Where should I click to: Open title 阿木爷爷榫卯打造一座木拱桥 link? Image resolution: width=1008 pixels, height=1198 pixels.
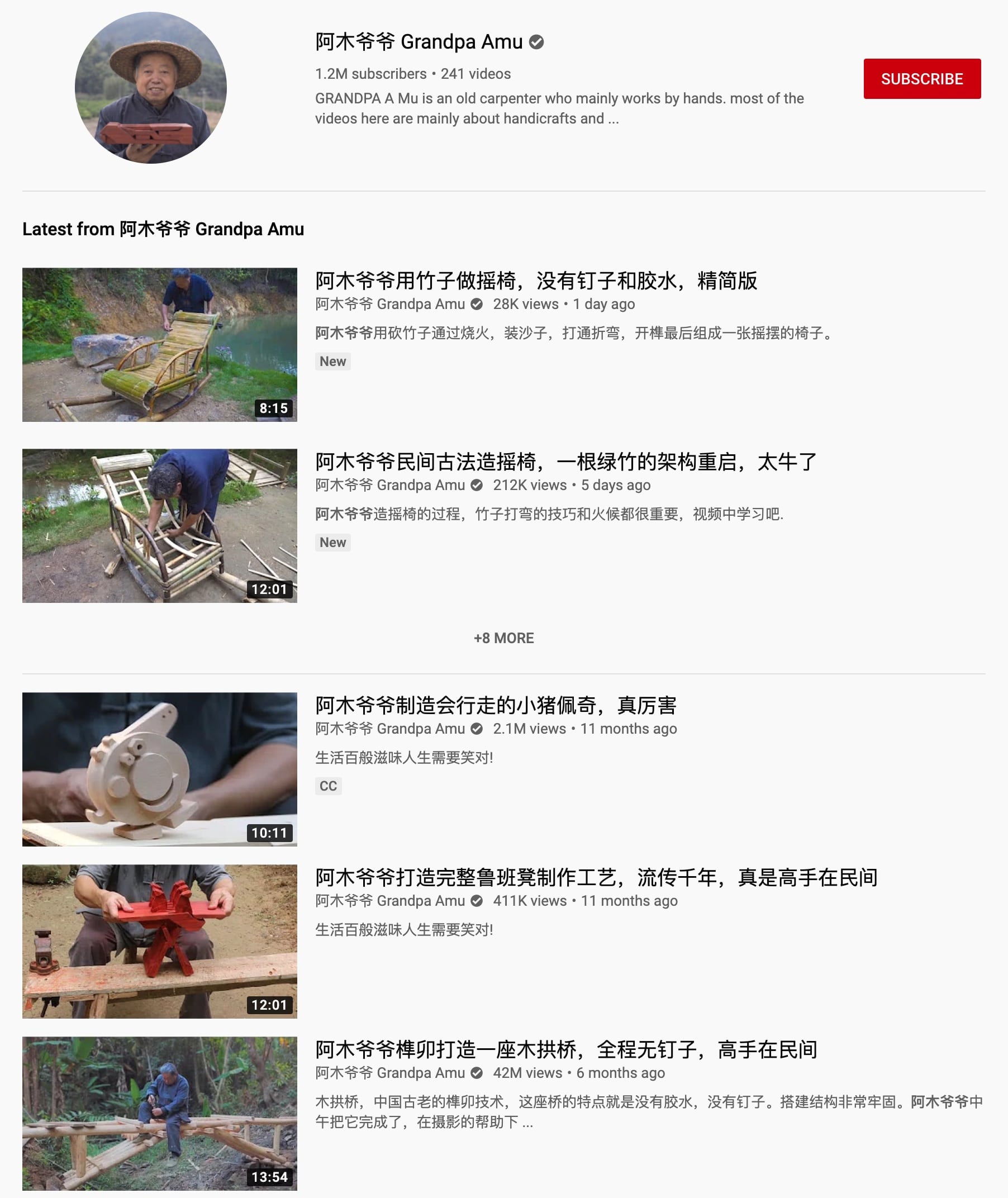tap(565, 1049)
